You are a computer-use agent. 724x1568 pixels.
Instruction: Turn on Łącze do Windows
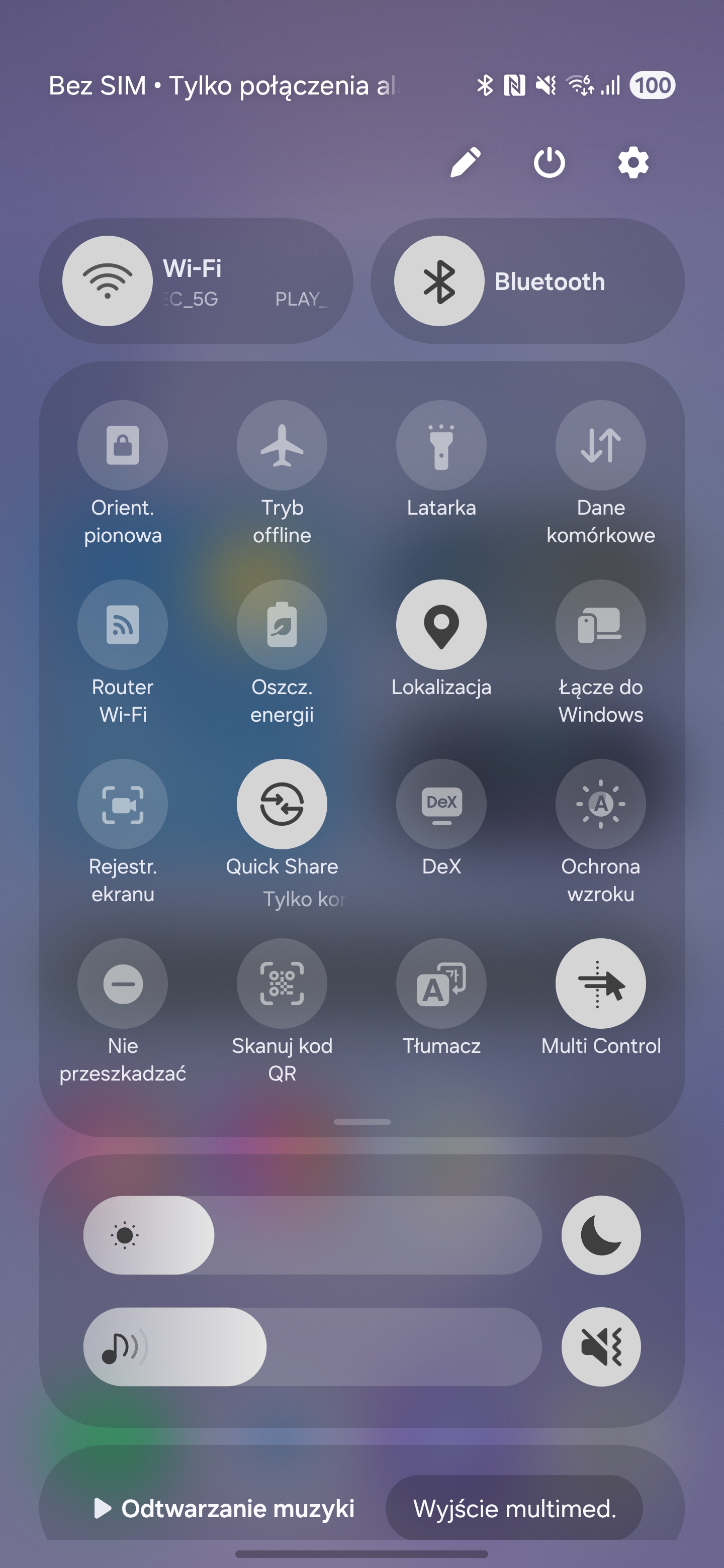pyautogui.click(x=600, y=625)
